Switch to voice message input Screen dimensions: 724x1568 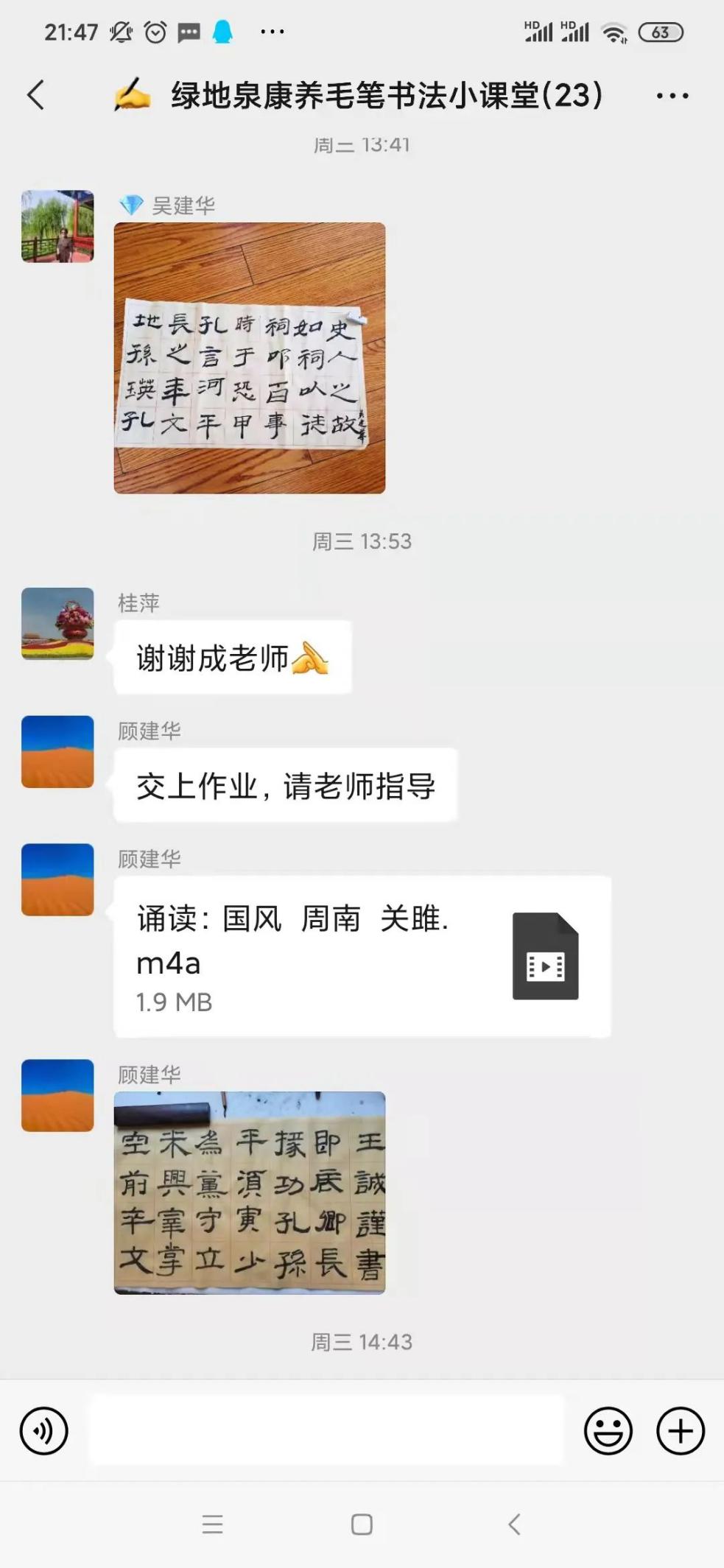[x=44, y=1431]
